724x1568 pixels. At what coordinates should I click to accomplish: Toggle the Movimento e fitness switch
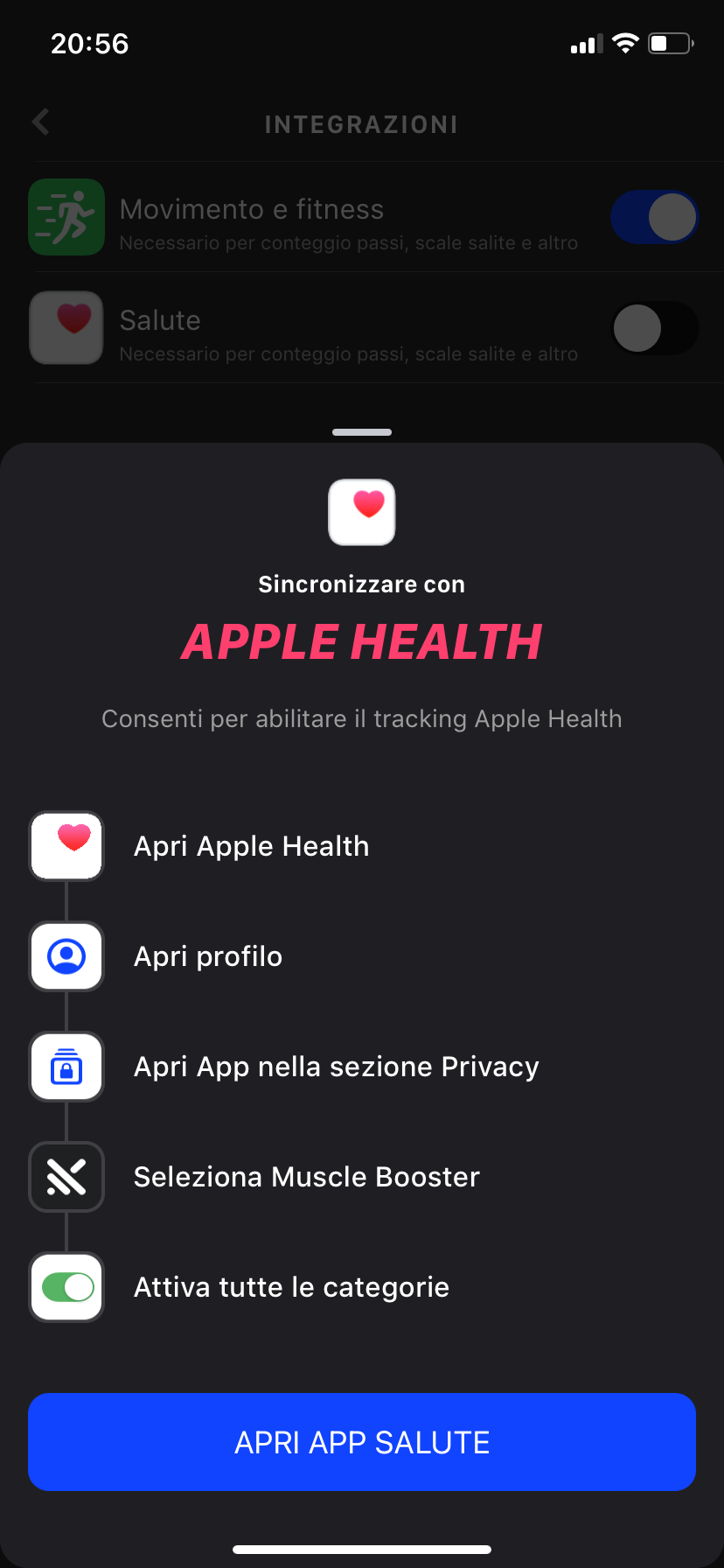click(x=654, y=217)
